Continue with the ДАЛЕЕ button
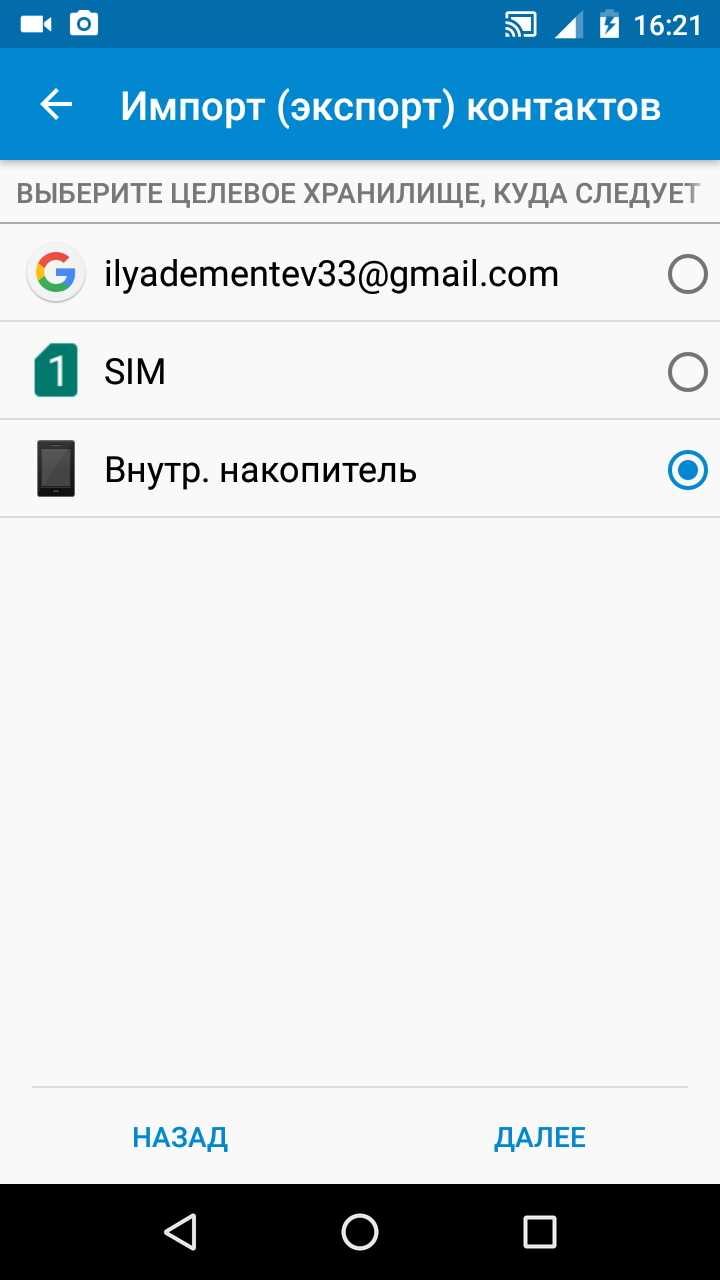The image size is (720, 1280). coord(540,1137)
